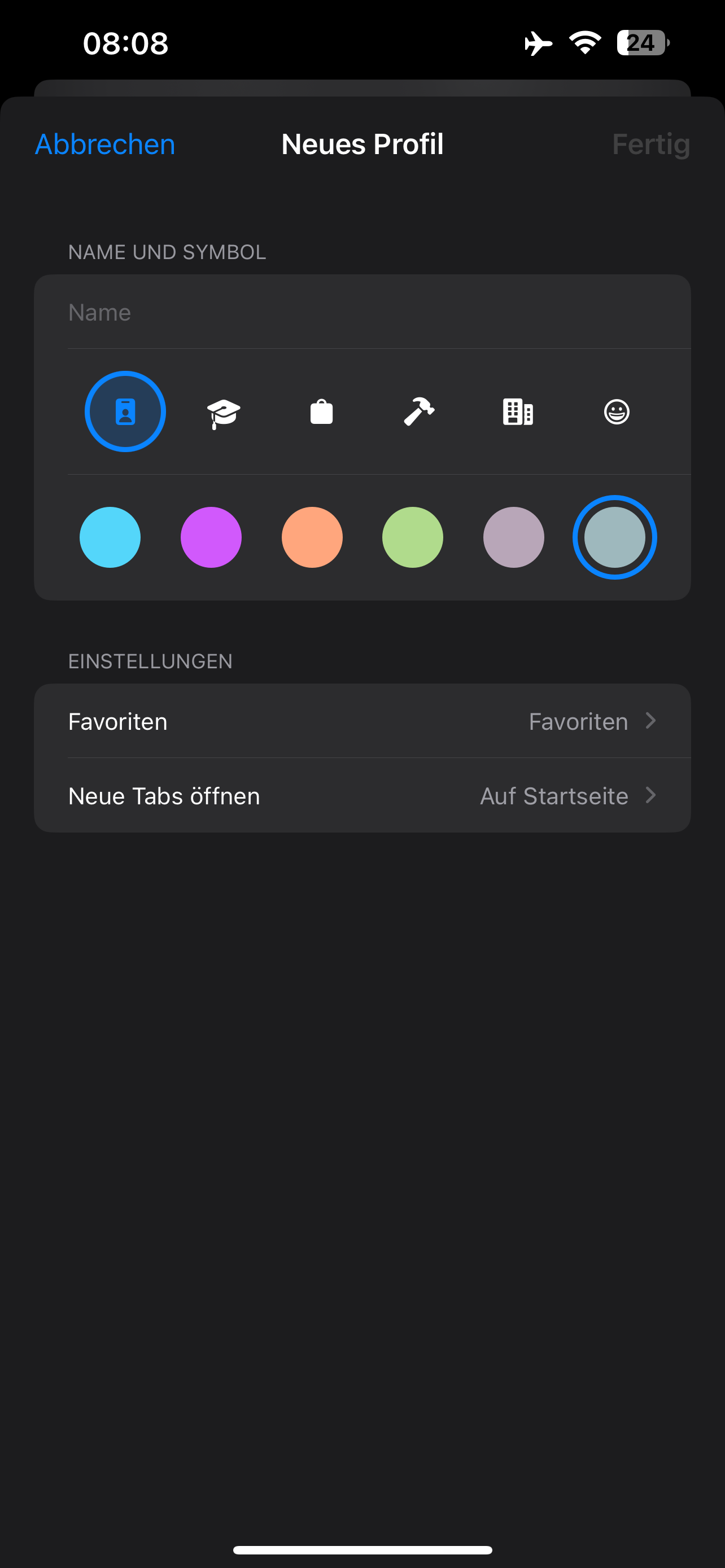725x1568 pixels.
Task: Choose the purple color swatch
Action: pos(211,537)
